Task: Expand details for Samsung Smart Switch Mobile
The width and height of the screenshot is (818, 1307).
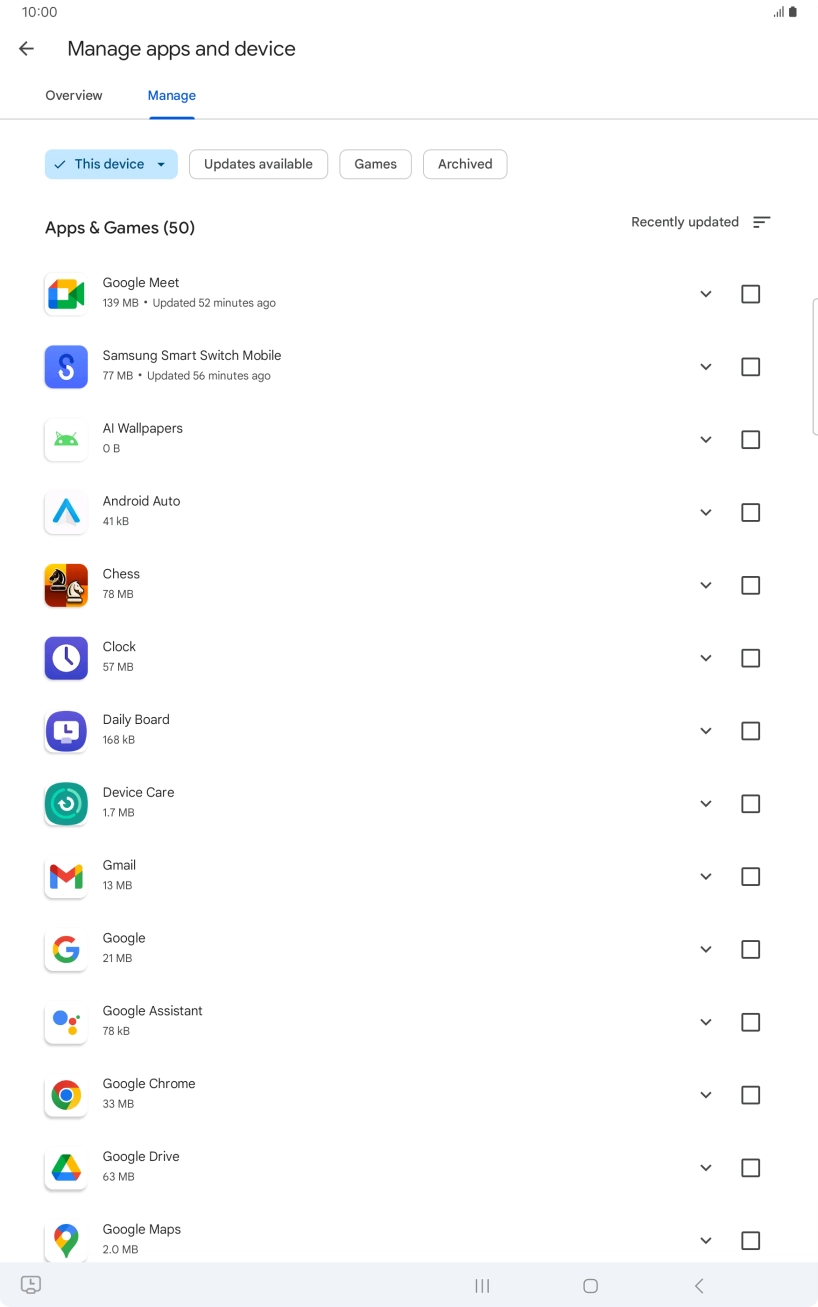Action: 706,366
